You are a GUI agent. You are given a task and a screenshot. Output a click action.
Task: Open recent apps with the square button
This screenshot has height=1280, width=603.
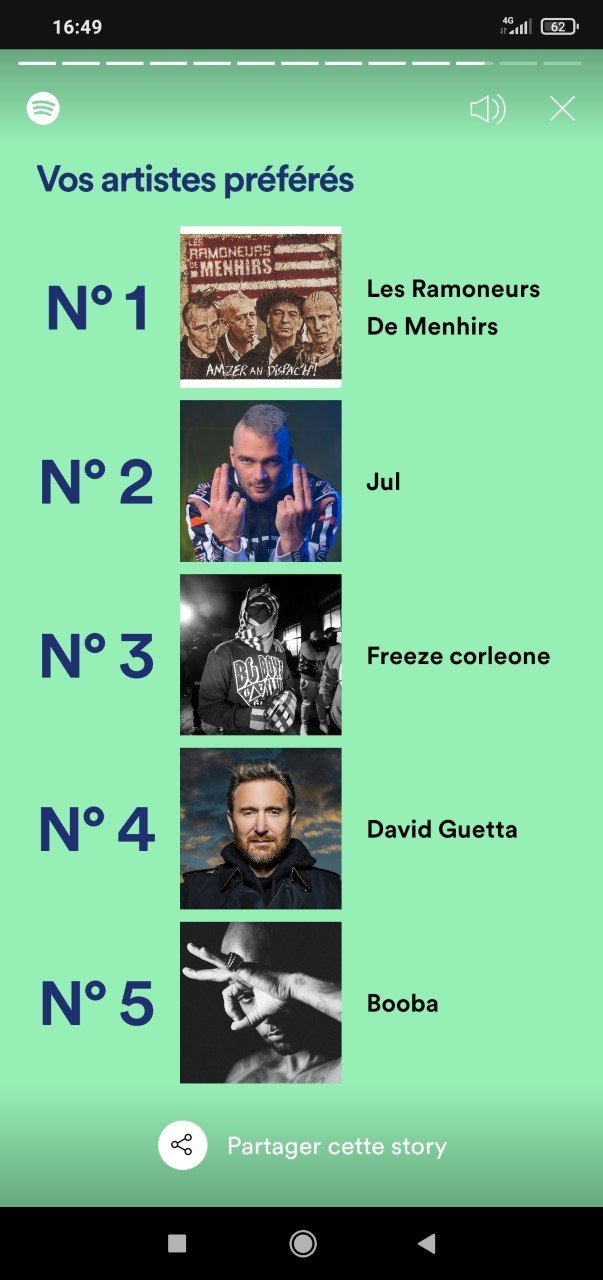point(177,1244)
